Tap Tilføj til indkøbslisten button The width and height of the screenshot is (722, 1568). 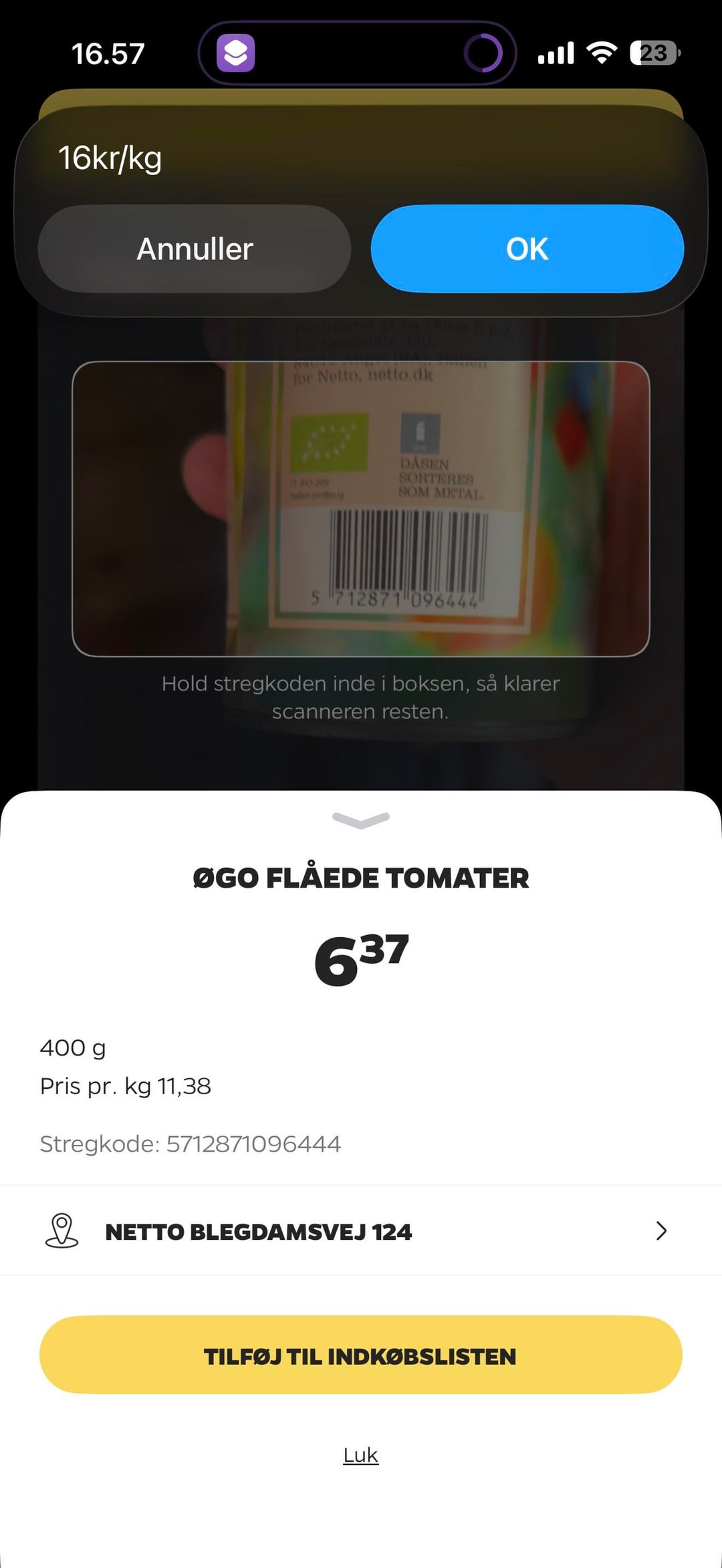361,1355
